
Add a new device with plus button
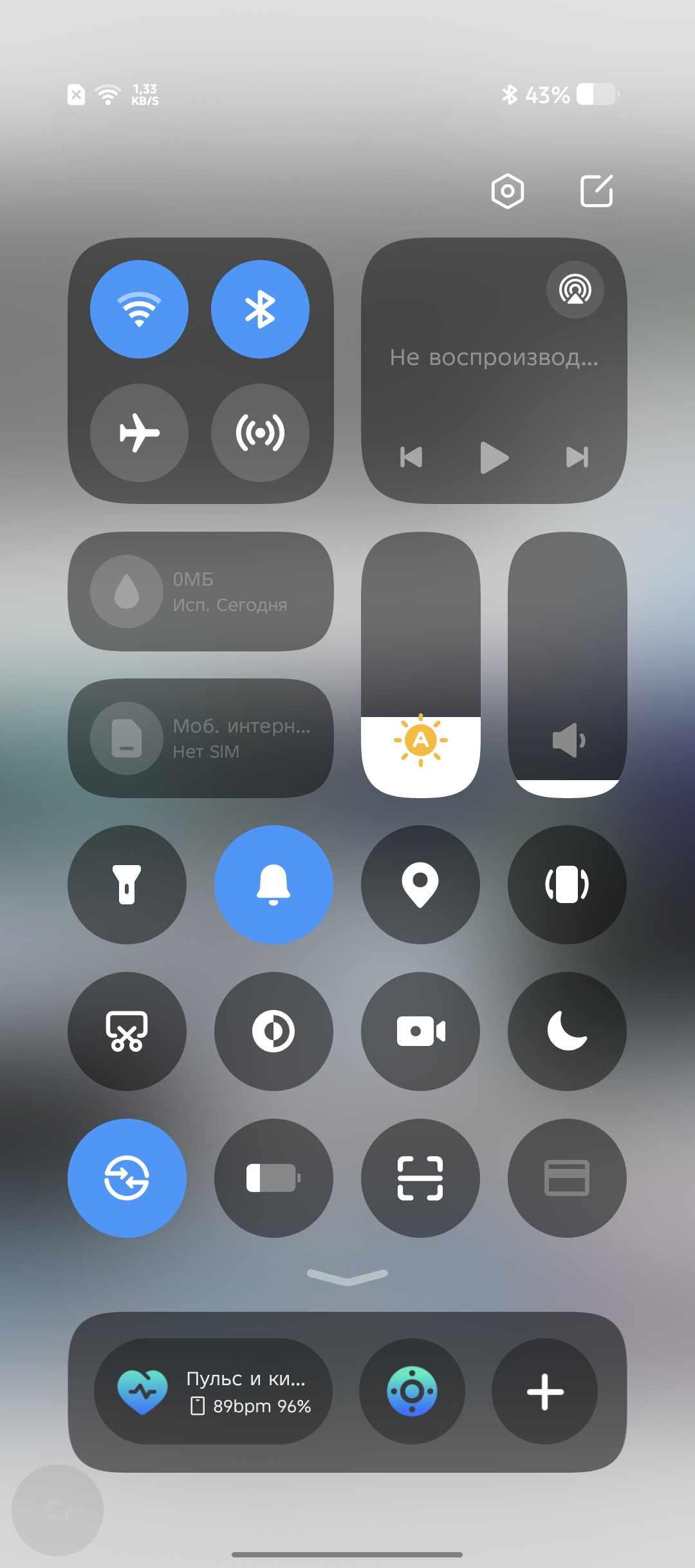pyautogui.click(x=544, y=1392)
